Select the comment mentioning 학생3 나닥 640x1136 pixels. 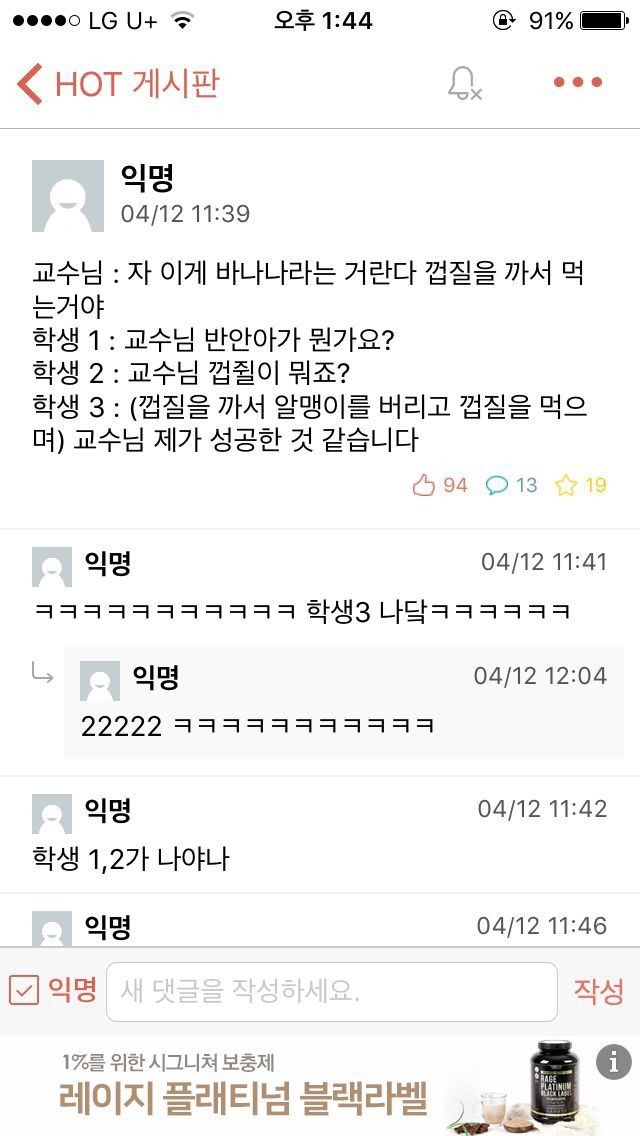pos(300,610)
